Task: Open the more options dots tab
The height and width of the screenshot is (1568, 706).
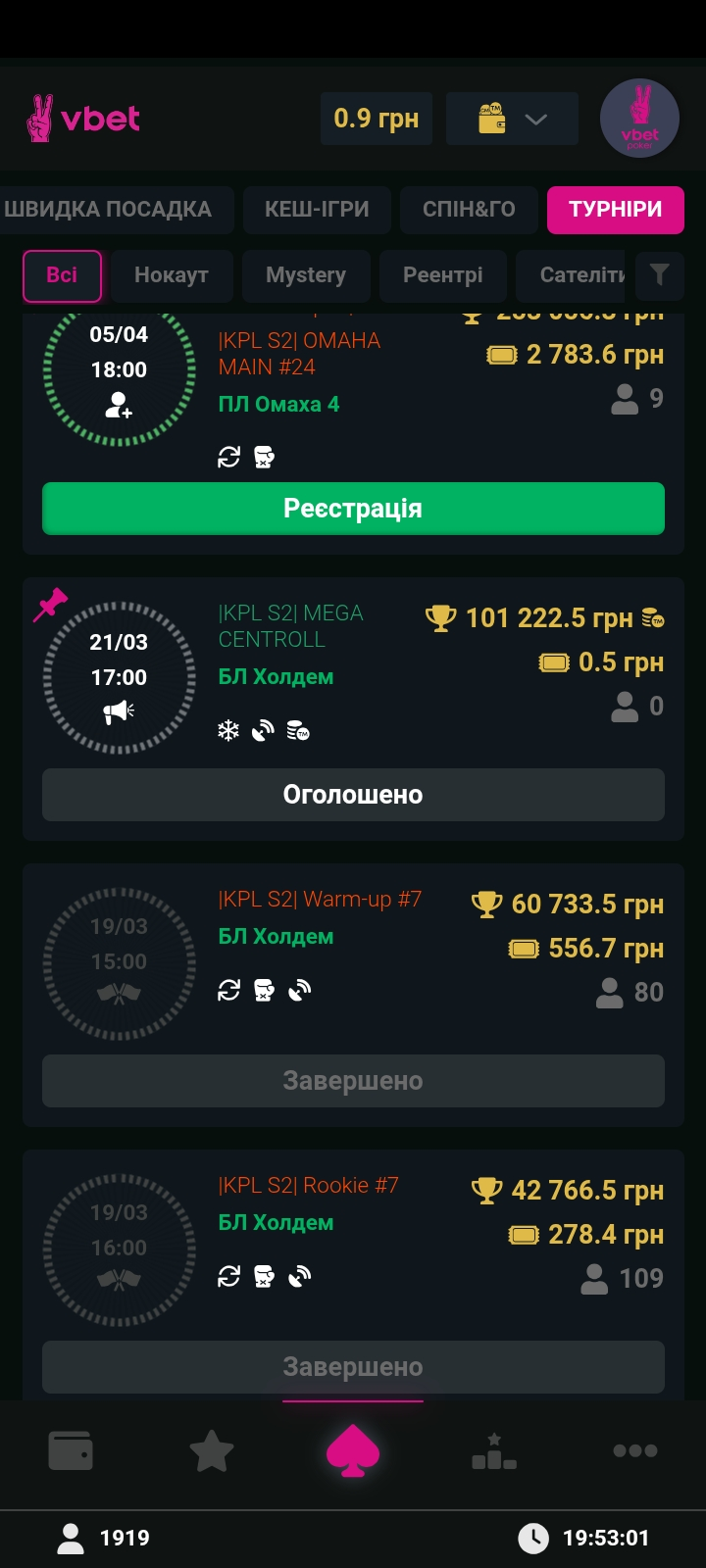Action: (635, 1451)
